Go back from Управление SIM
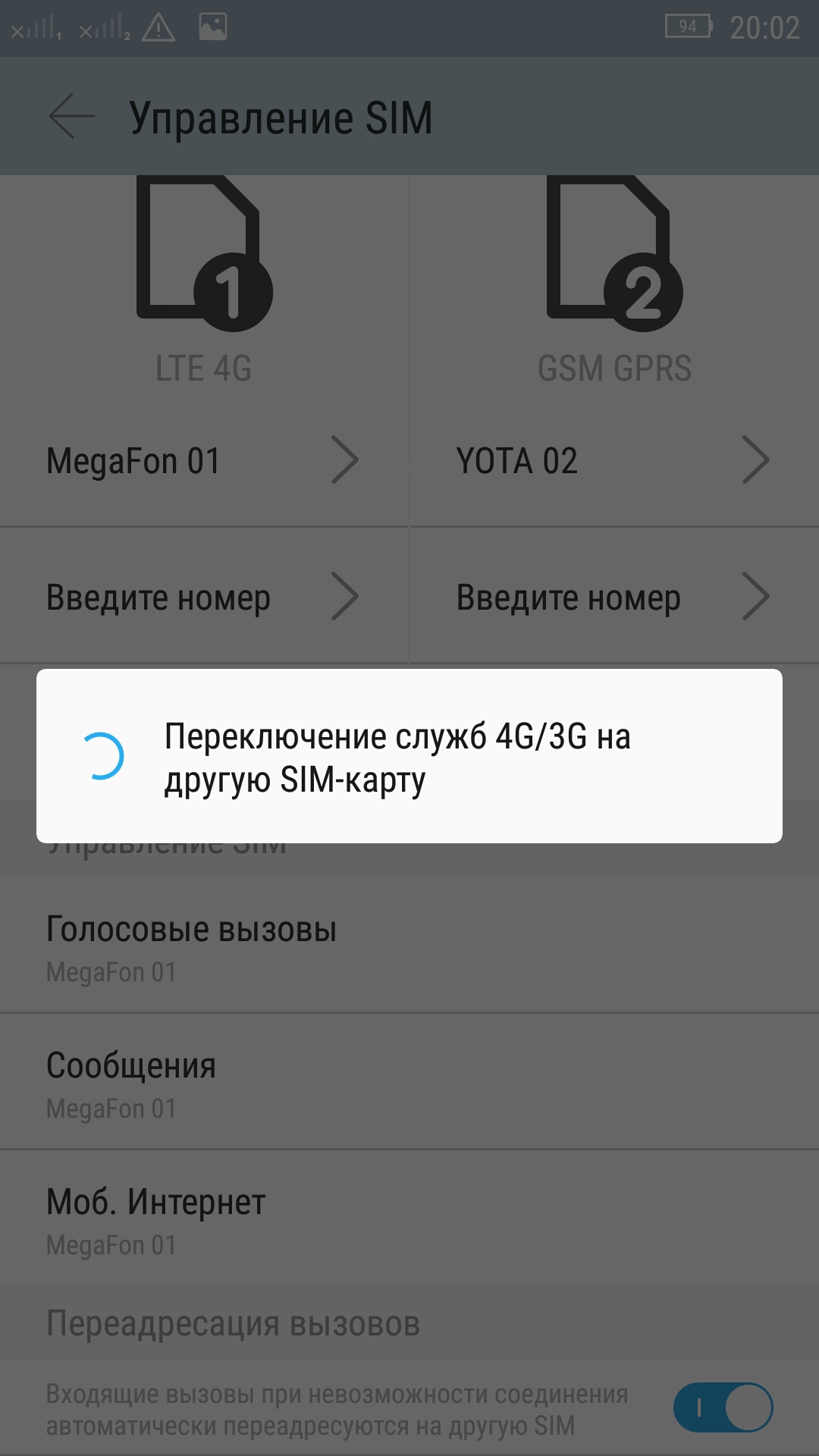Screen dimensions: 819x1456 pos(72,117)
